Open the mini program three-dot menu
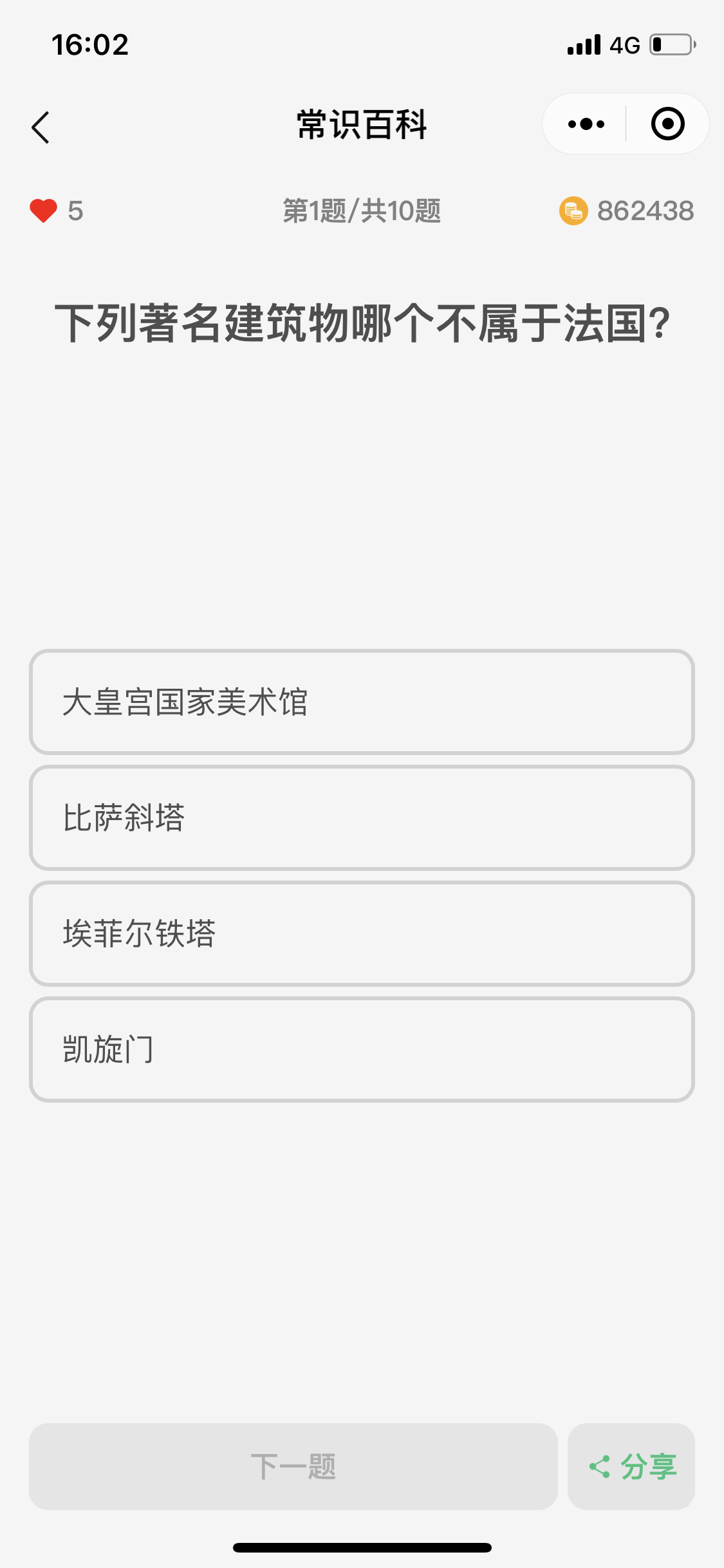The width and height of the screenshot is (724, 1568). (x=586, y=124)
